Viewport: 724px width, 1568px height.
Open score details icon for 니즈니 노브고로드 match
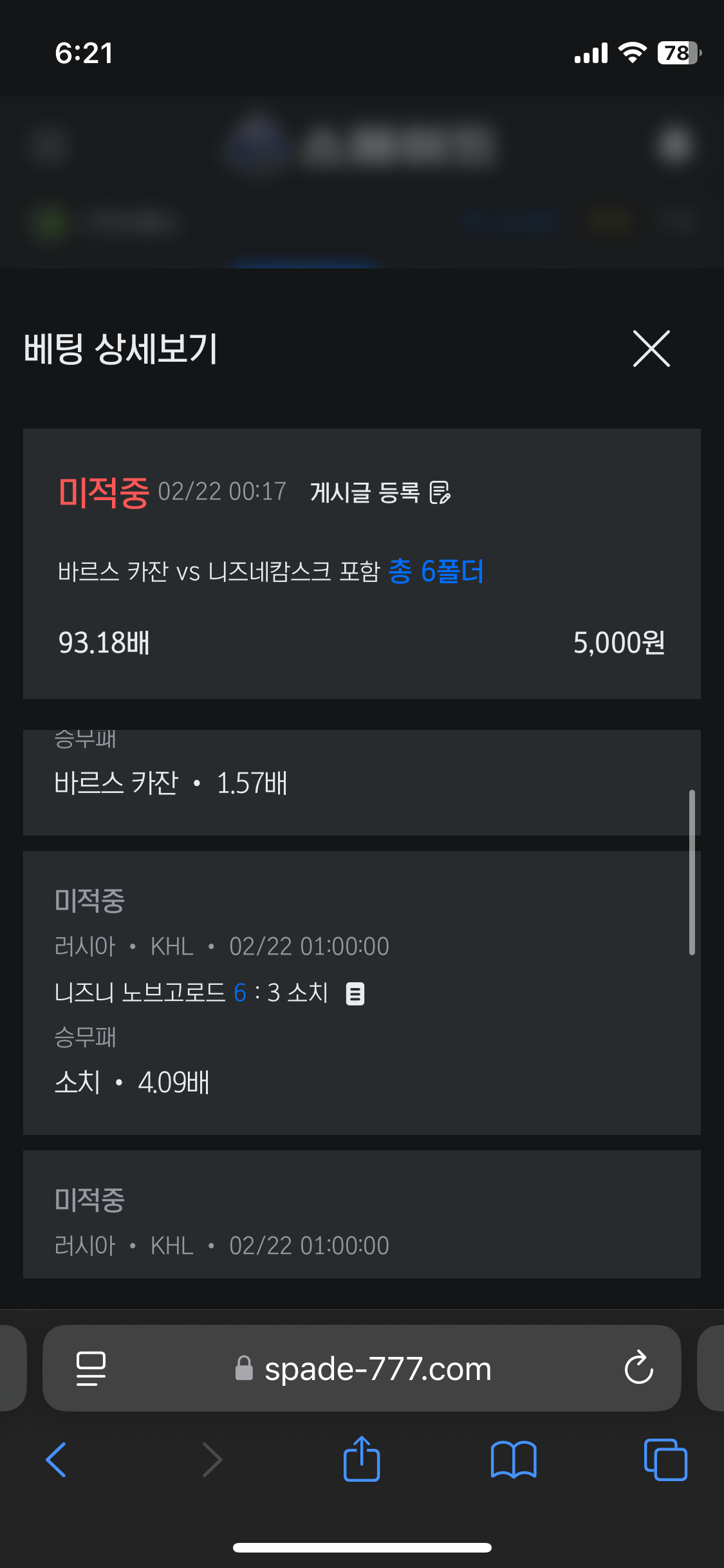click(355, 993)
